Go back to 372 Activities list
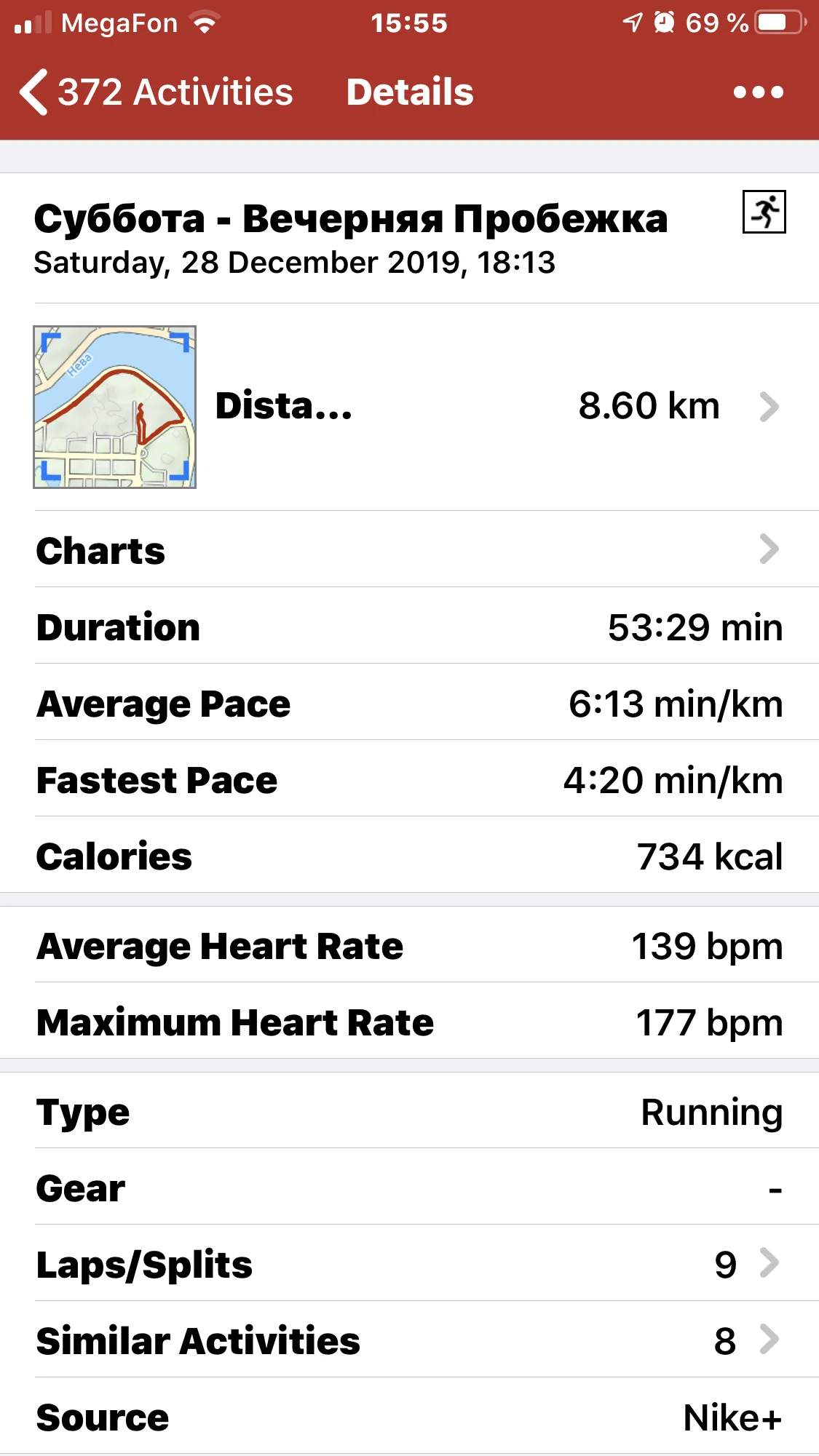This screenshot has width=819, height=1456. point(157,92)
